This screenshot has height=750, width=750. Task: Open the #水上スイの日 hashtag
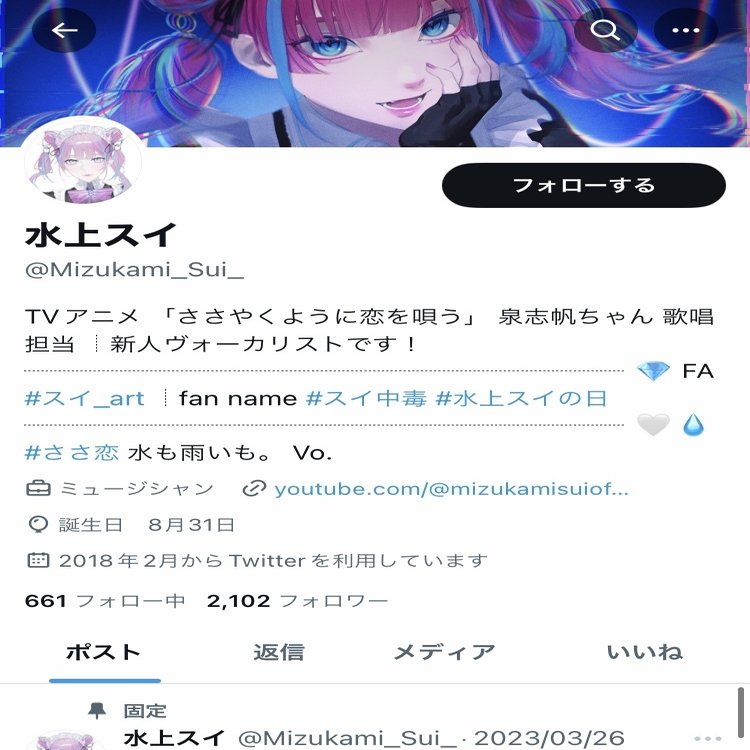coord(521,398)
